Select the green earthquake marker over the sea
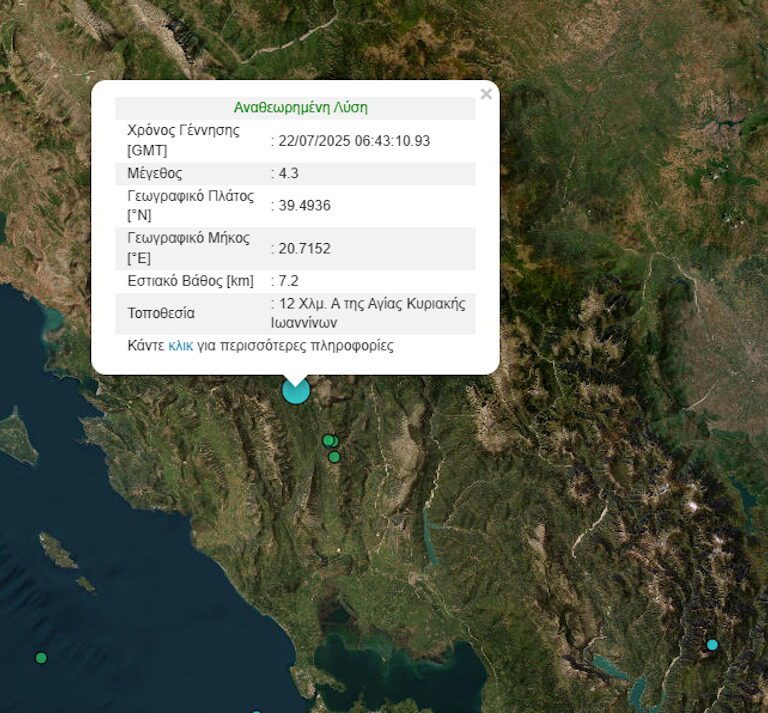Screen dimensions: 768x713 (x=41, y=658)
